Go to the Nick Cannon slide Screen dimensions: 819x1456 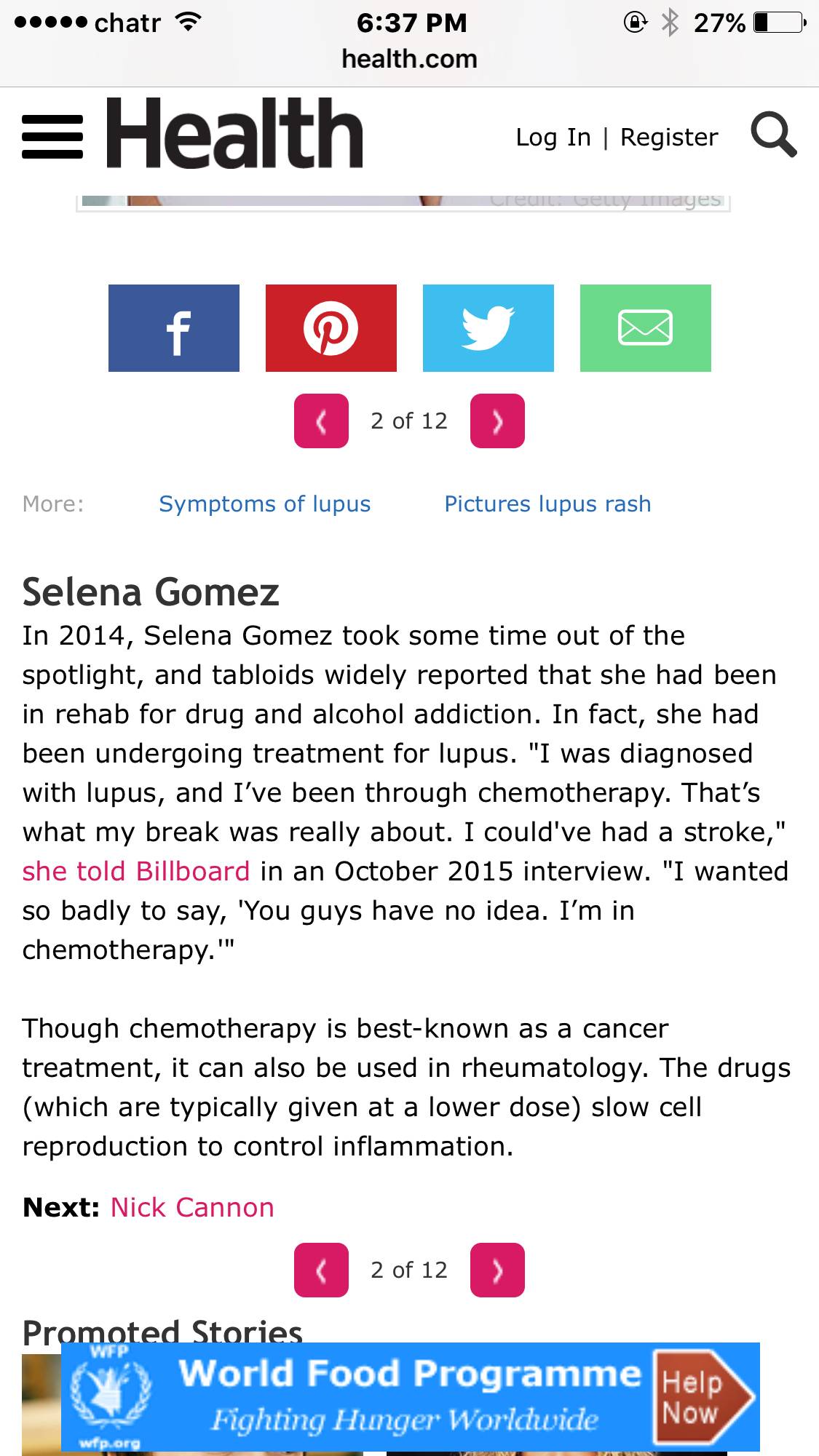tap(192, 1207)
